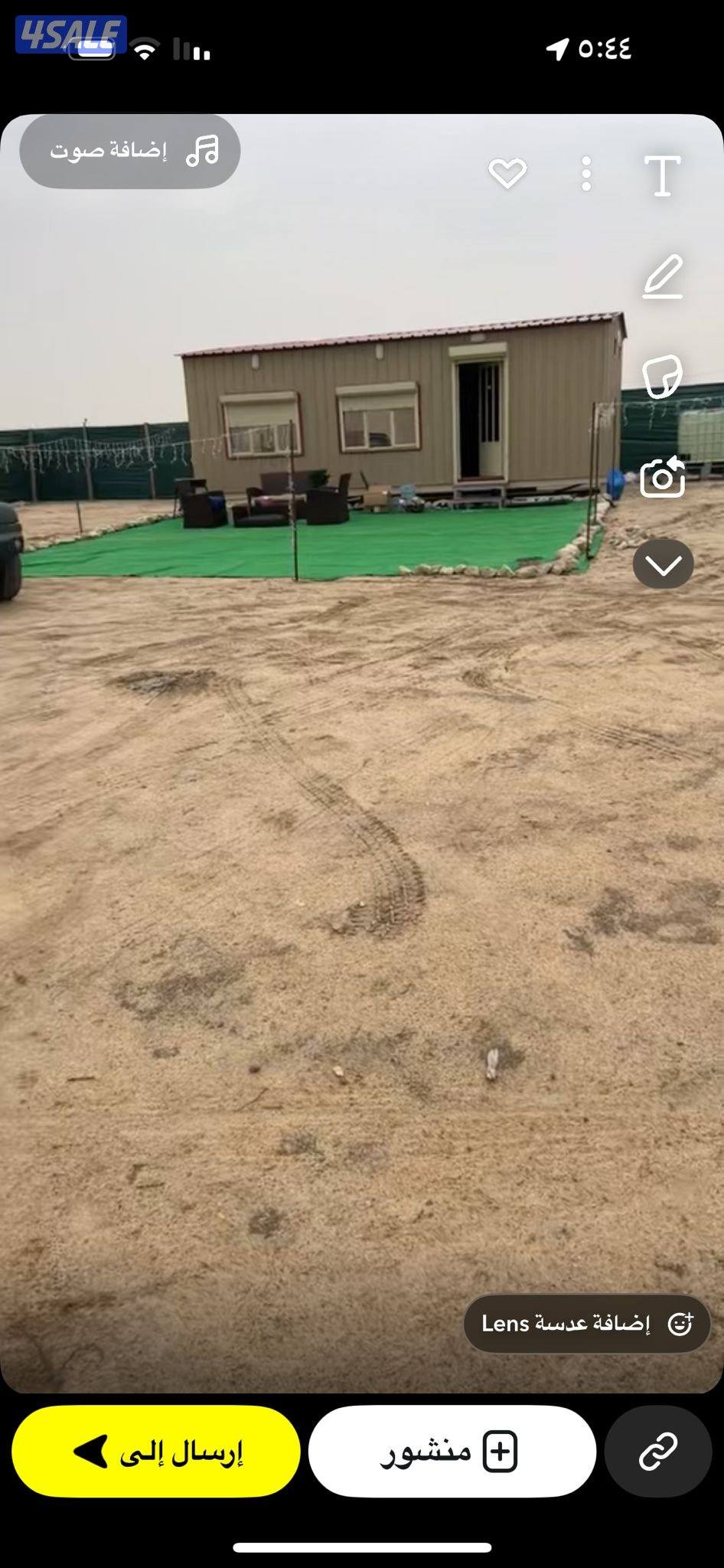Select the pencil drawing tool
This screenshot has width=724, height=1568.
coord(662,276)
